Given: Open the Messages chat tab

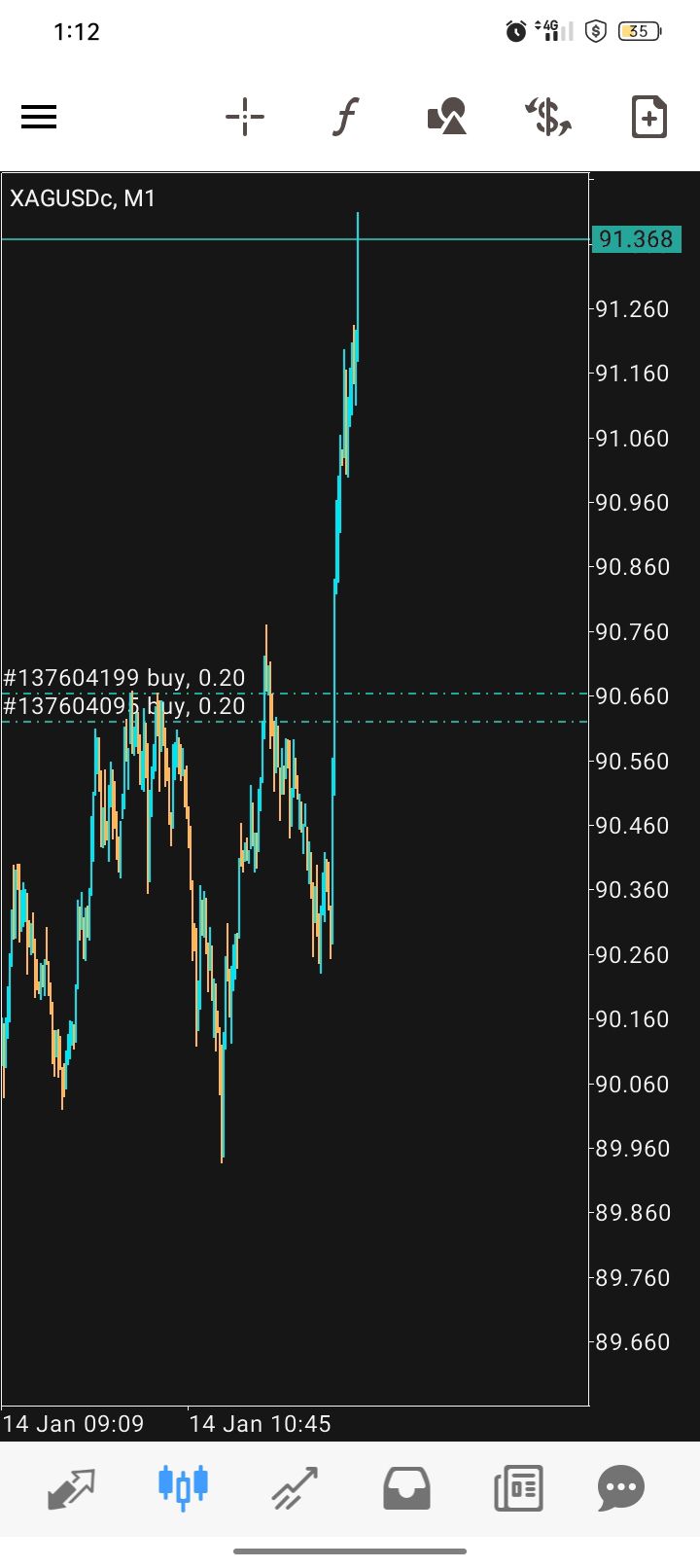Looking at the screenshot, I should point(621,1487).
